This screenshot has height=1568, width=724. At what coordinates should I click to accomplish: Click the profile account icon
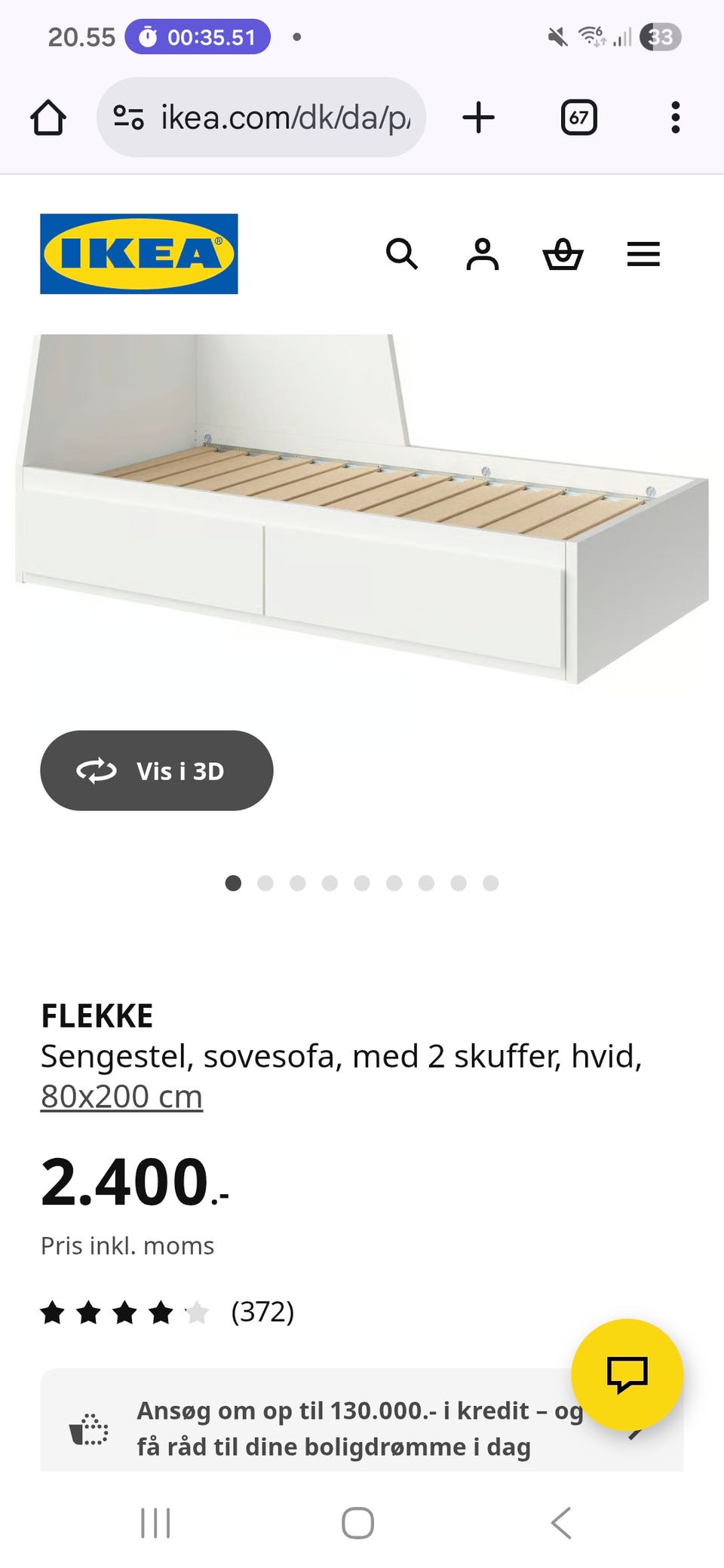[483, 255]
